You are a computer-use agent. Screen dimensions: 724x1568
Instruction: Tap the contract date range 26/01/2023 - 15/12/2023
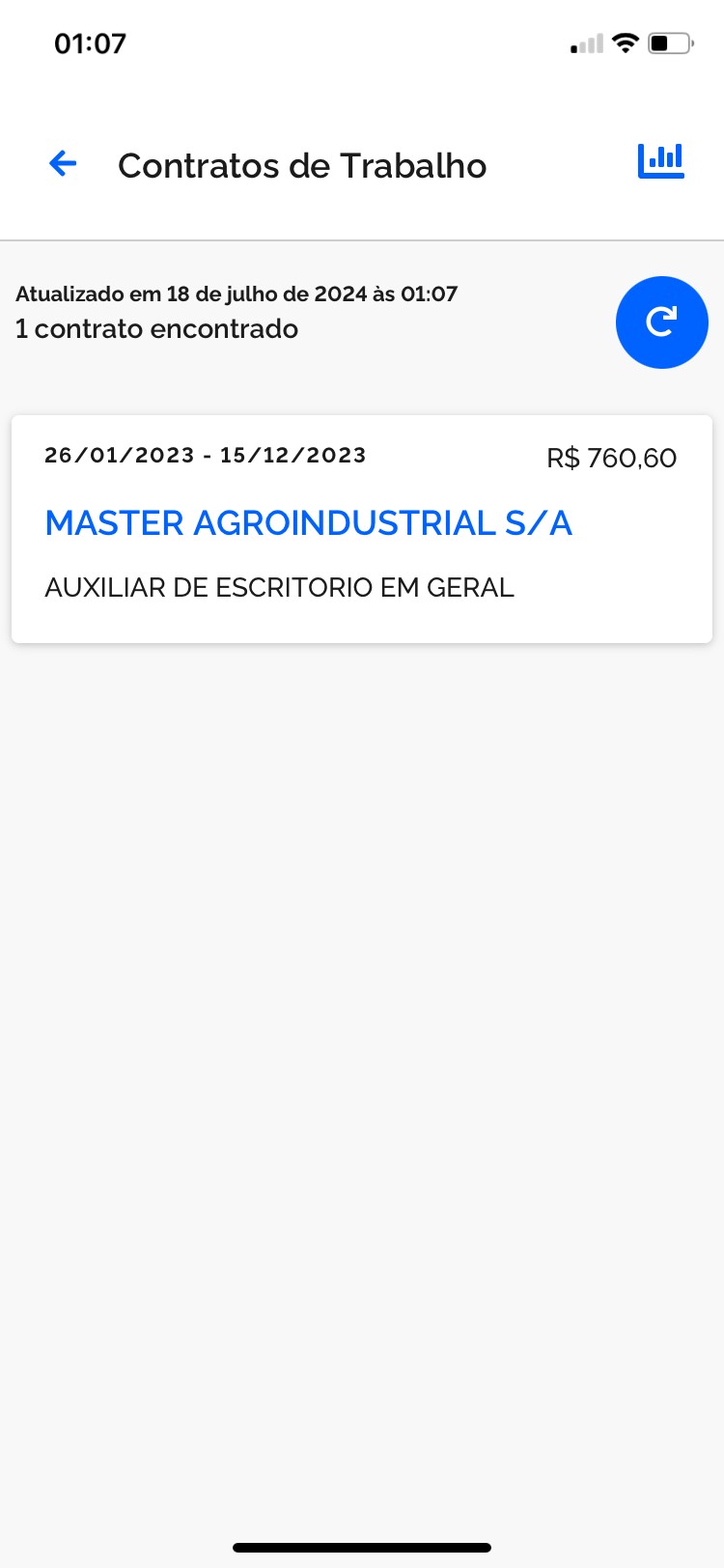(x=205, y=455)
